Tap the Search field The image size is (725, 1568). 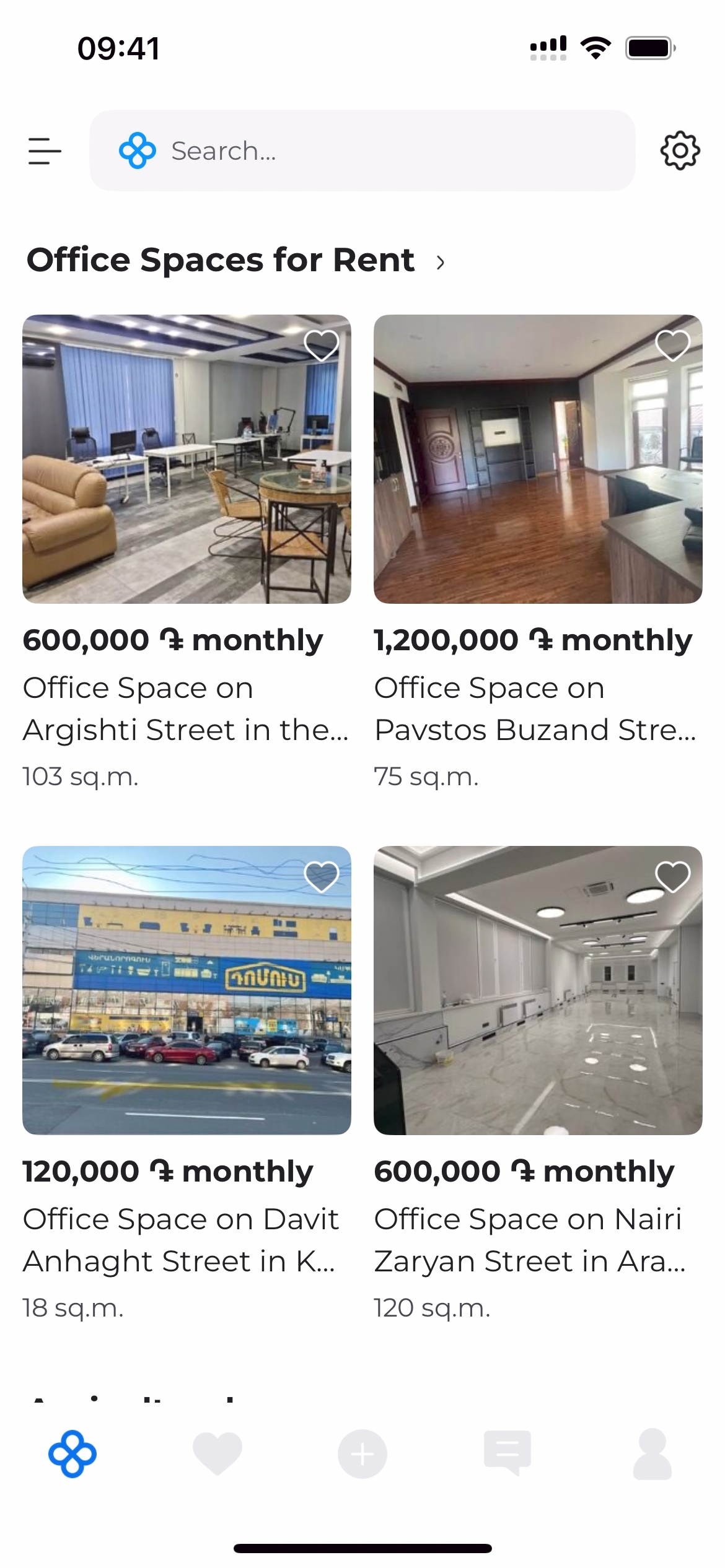tap(362, 150)
